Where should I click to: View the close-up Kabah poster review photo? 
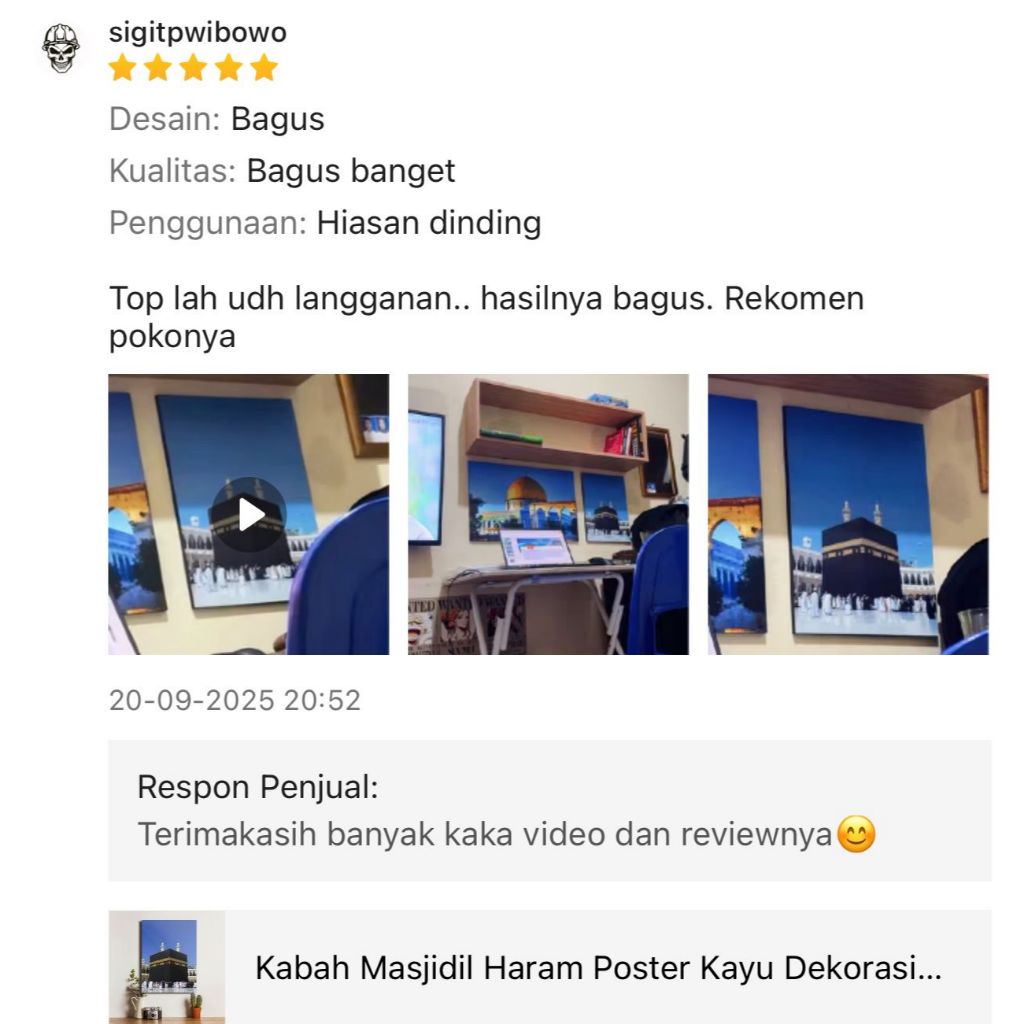[x=848, y=514]
